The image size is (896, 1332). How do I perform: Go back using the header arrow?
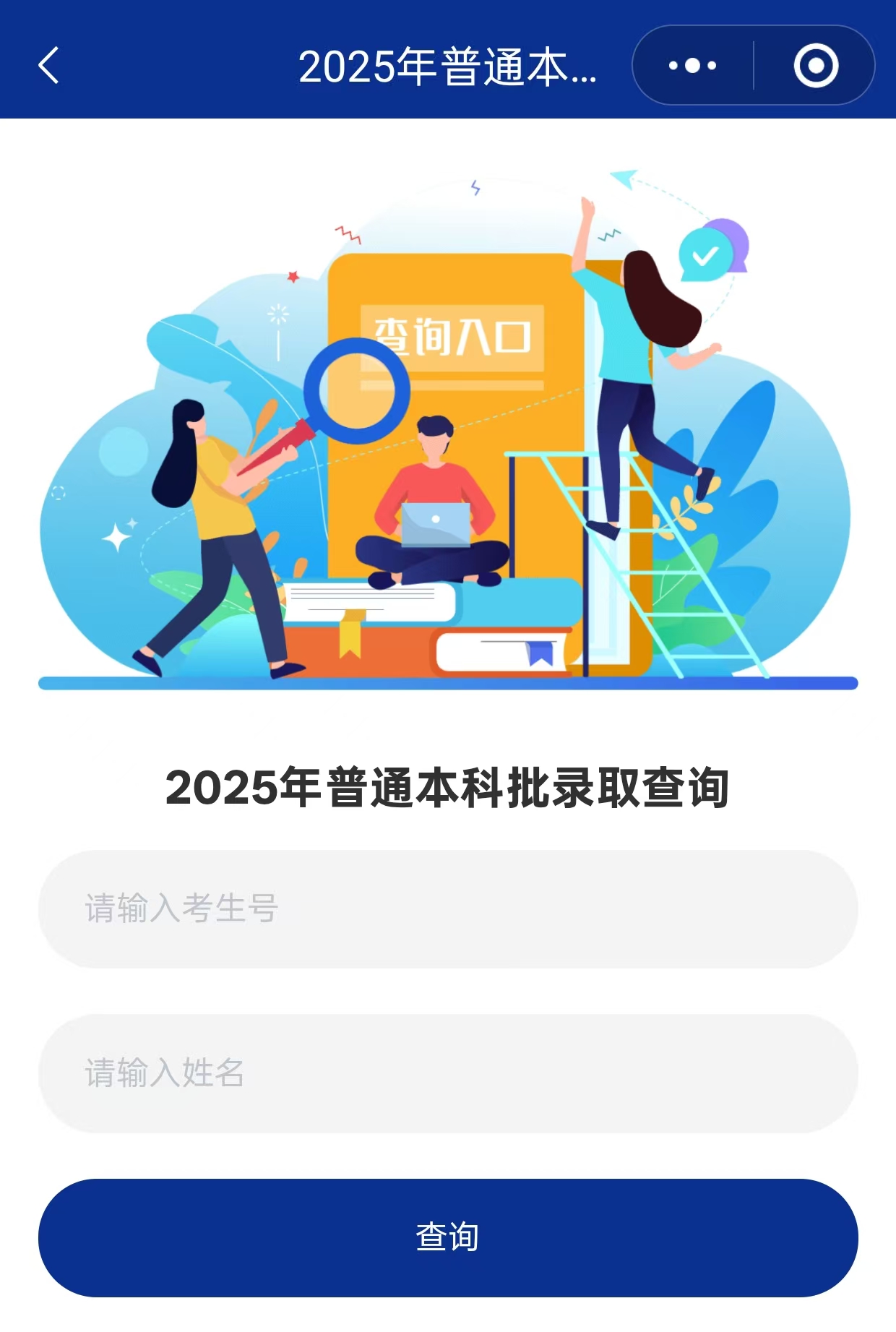click(x=48, y=66)
